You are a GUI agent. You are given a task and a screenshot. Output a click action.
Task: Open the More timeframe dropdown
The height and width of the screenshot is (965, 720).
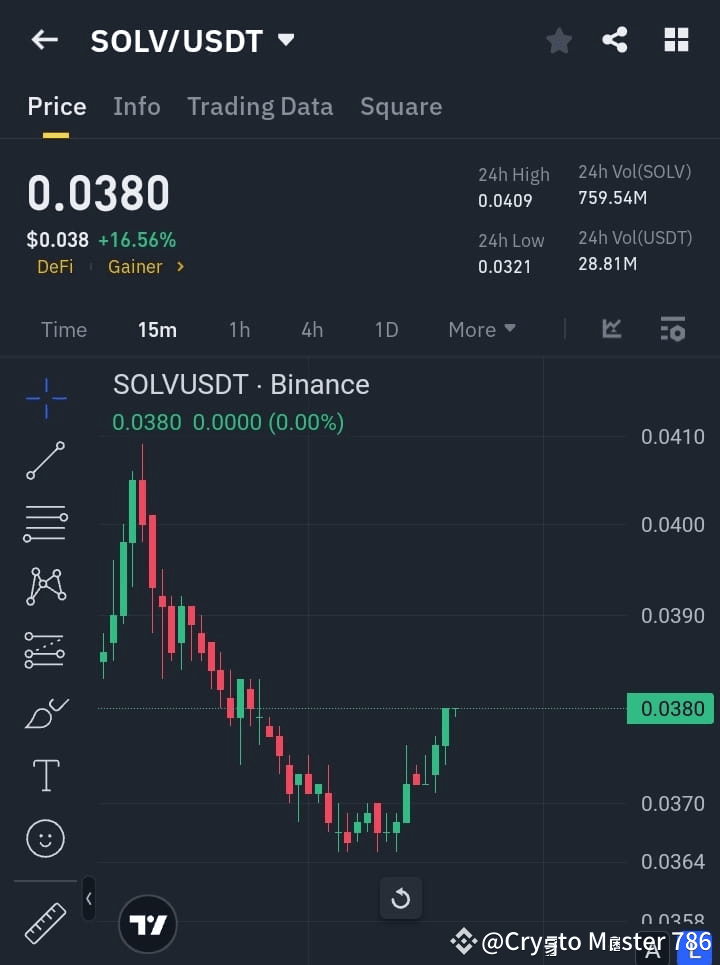click(x=481, y=329)
